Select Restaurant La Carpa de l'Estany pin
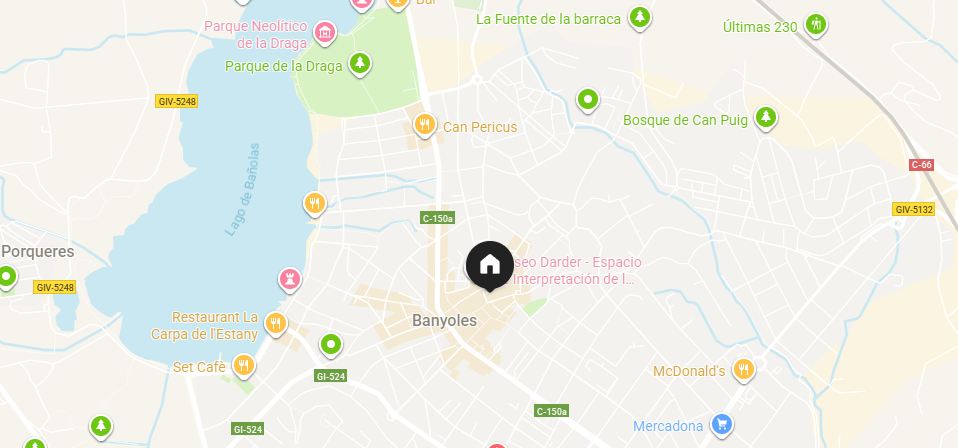This screenshot has height=448, width=958. point(276,323)
